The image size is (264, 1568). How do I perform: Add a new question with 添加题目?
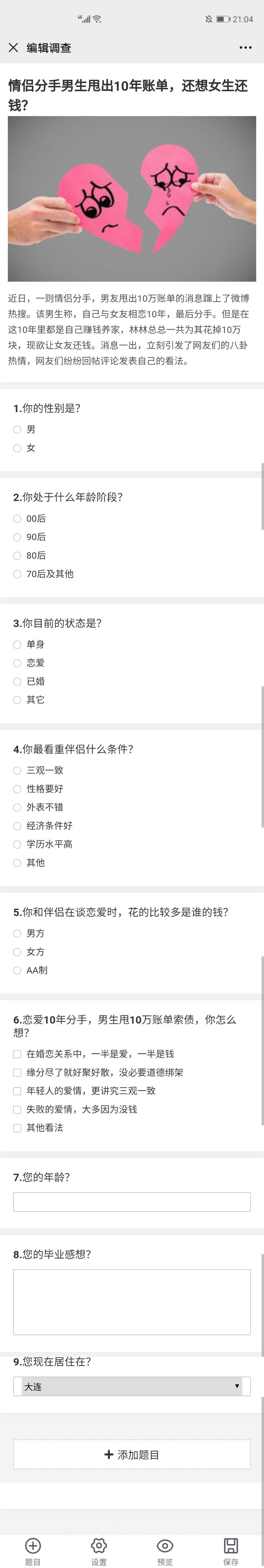[x=132, y=1455]
